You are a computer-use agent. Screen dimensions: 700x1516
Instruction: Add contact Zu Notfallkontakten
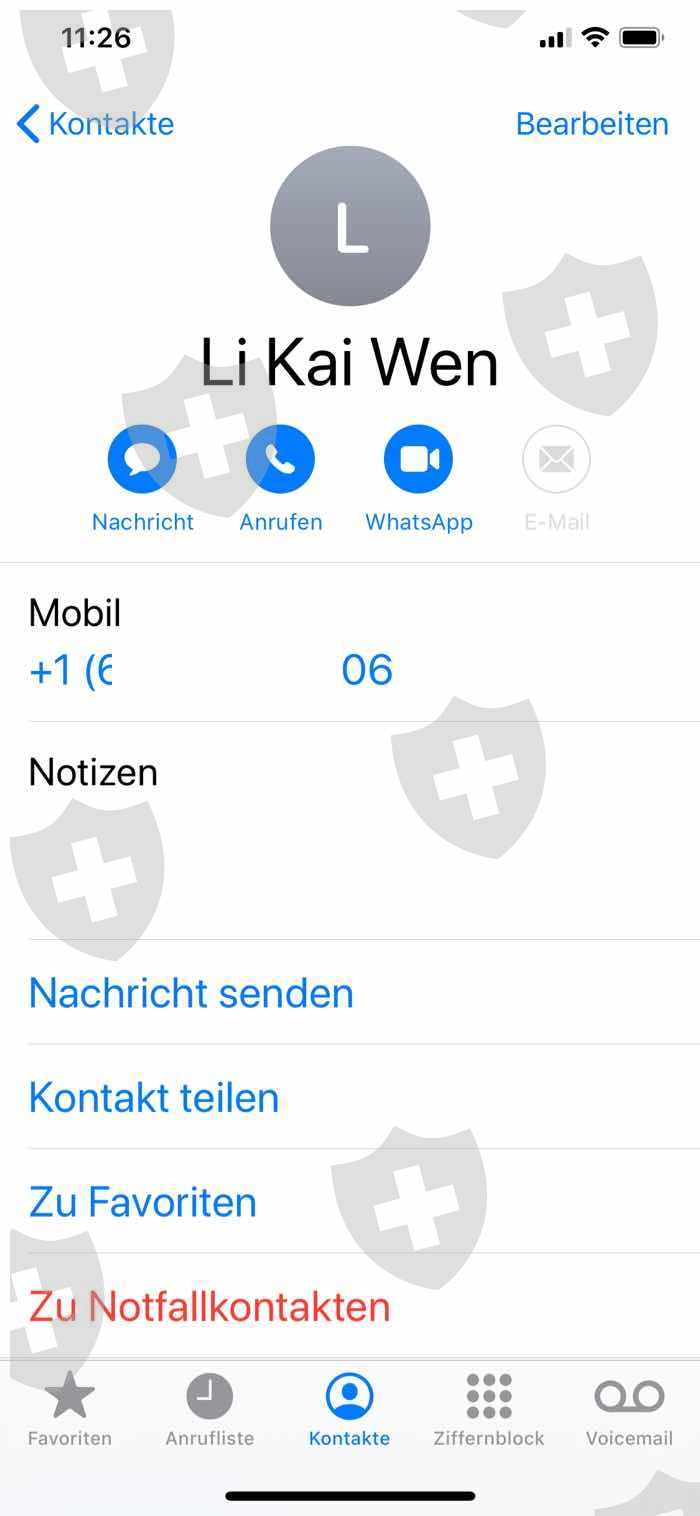[209, 1306]
